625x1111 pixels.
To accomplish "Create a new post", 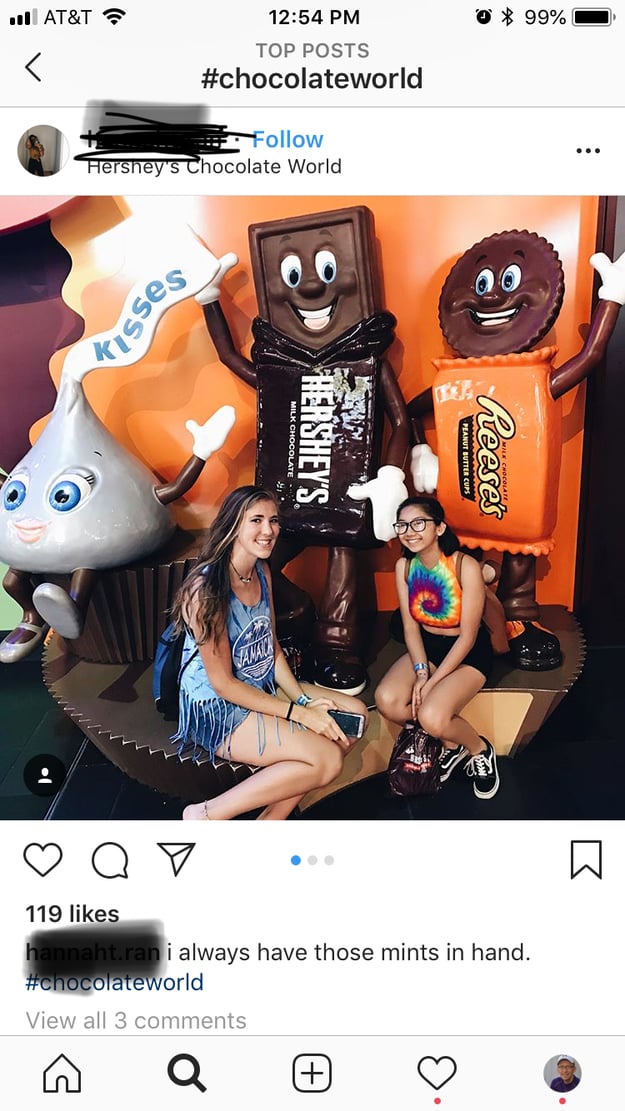I will click(x=312, y=1073).
